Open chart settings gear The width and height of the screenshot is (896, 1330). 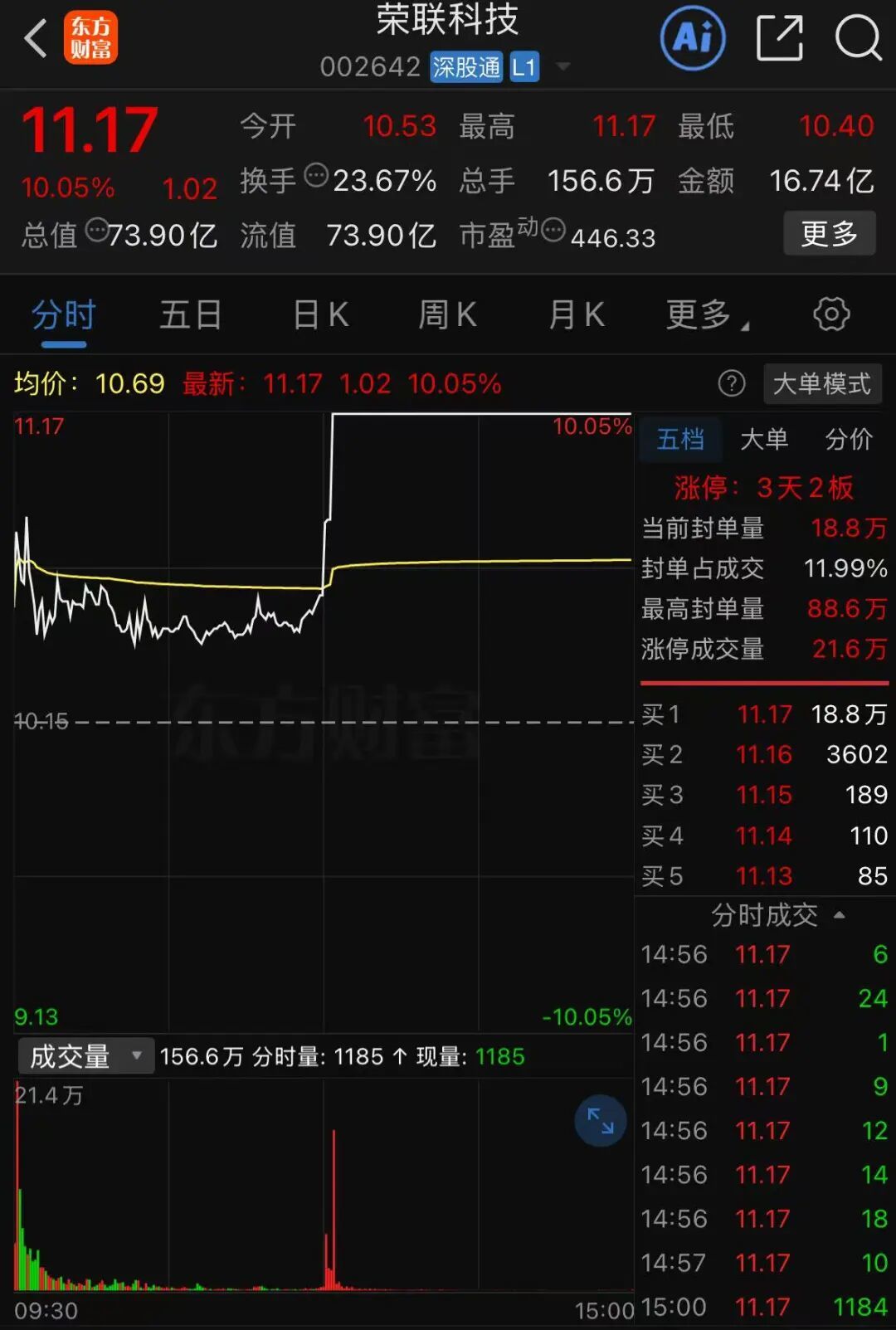[x=830, y=314]
